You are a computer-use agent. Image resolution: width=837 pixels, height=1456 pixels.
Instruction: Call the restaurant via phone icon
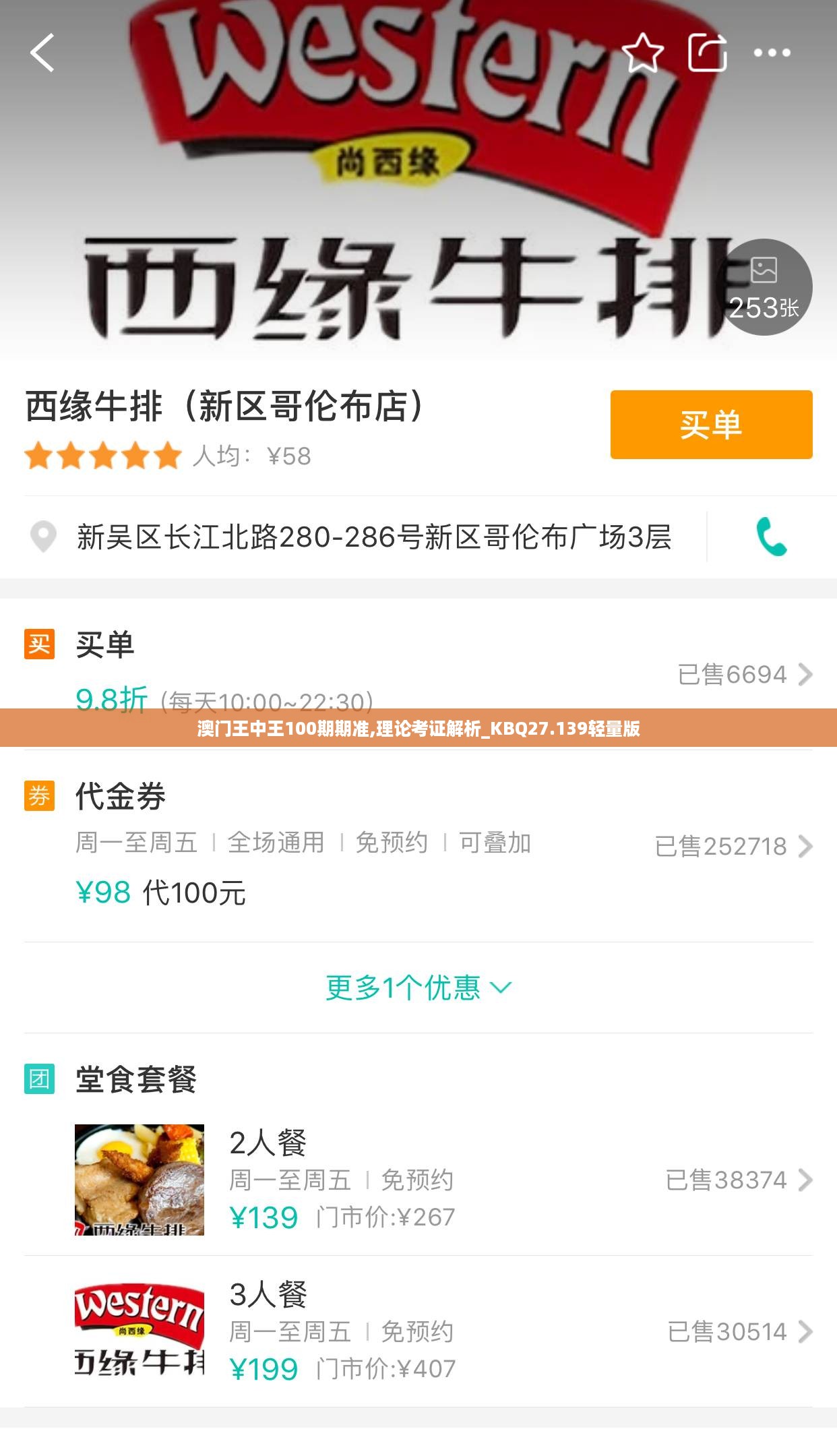[x=771, y=537]
